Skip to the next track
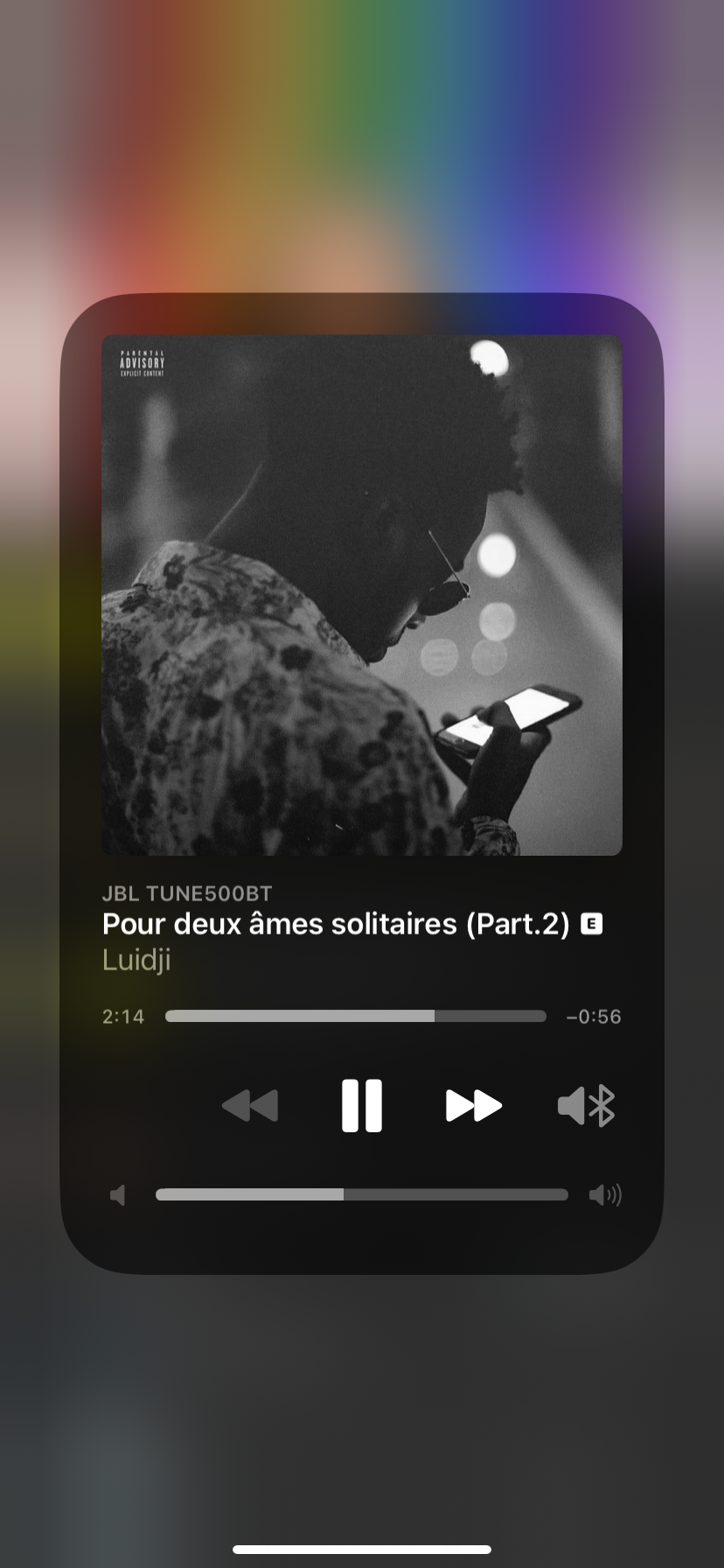 click(473, 1105)
